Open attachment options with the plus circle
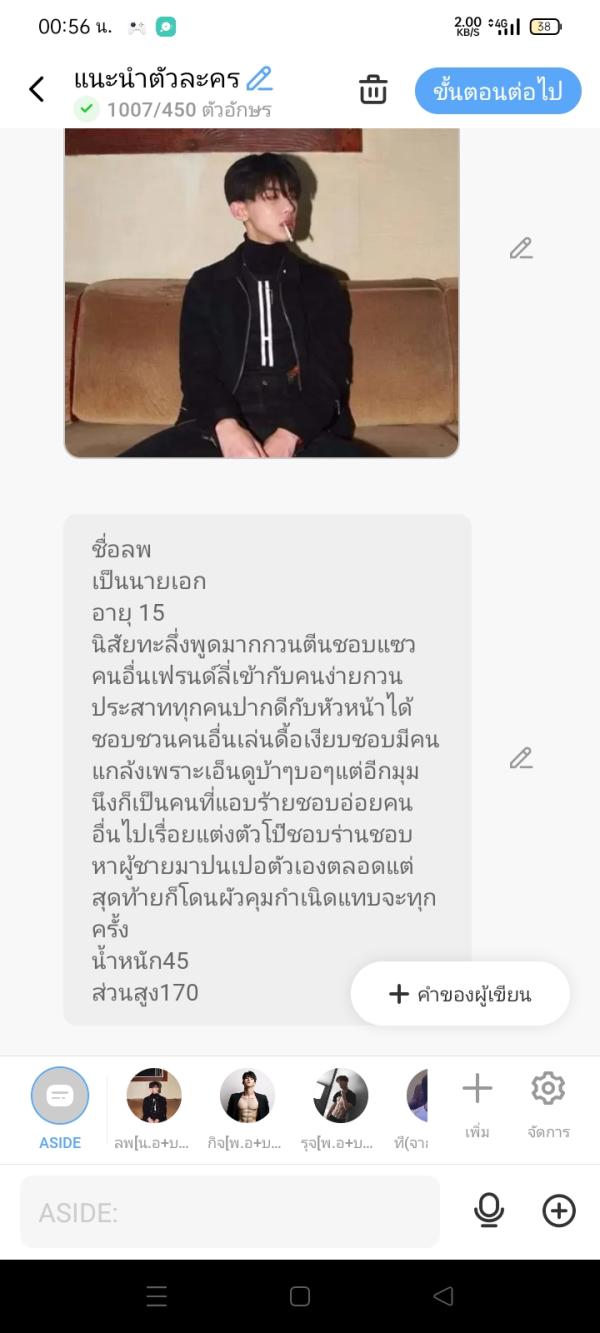The image size is (600, 1333). (x=559, y=1211)
